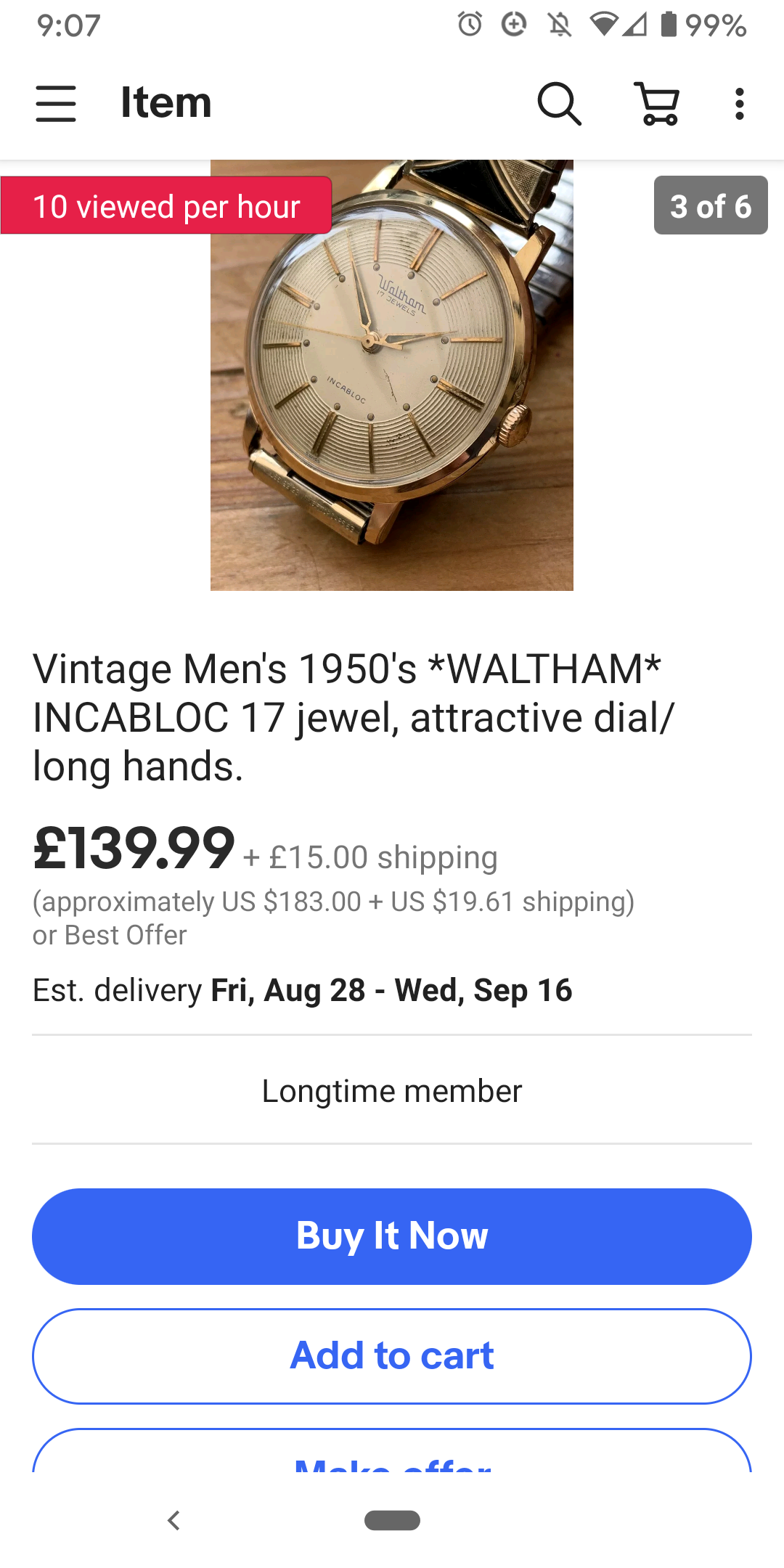The height and width of the screenshot is (1568, 784).
Task: Open the three-dot overflow menu
Action: (739, 103)
